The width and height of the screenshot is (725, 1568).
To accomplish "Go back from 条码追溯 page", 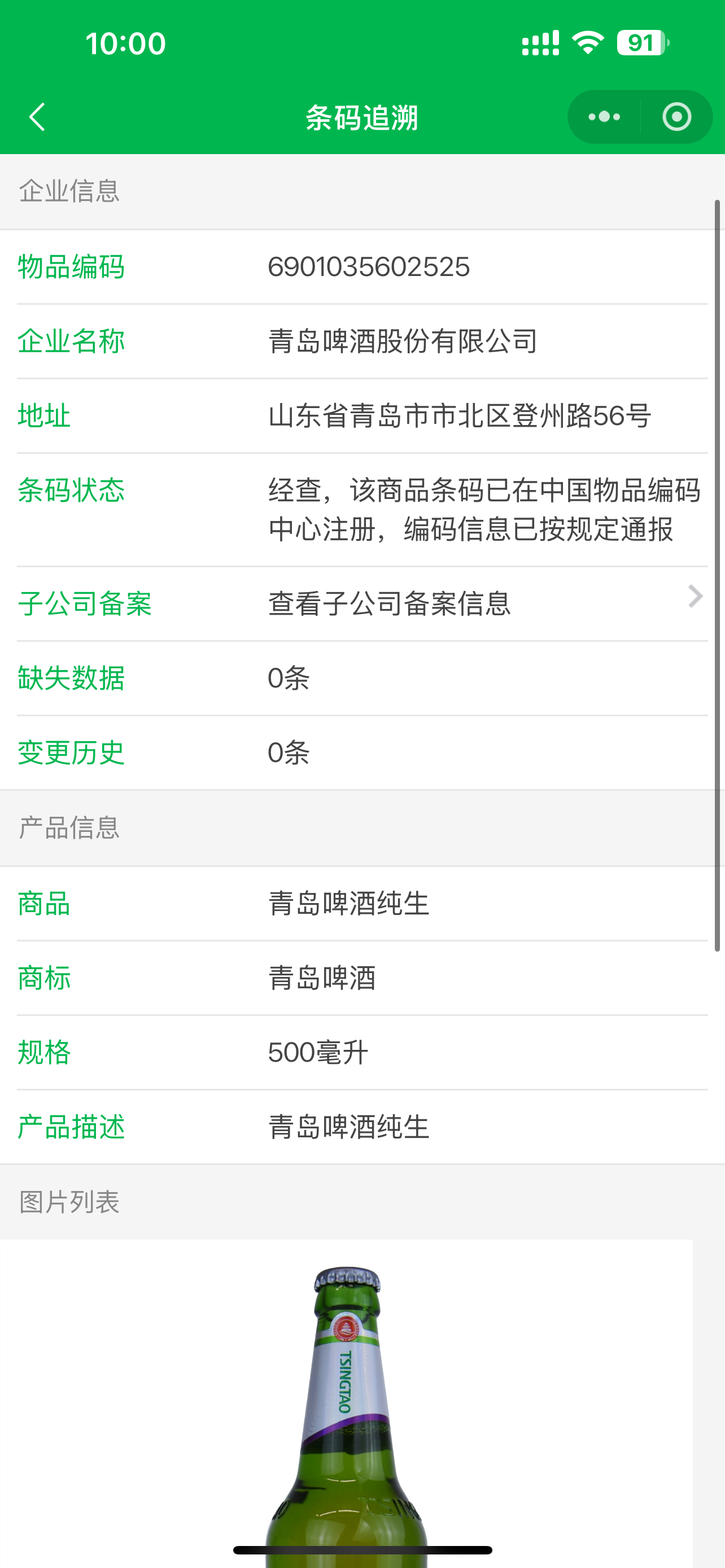I will [38, 117].
